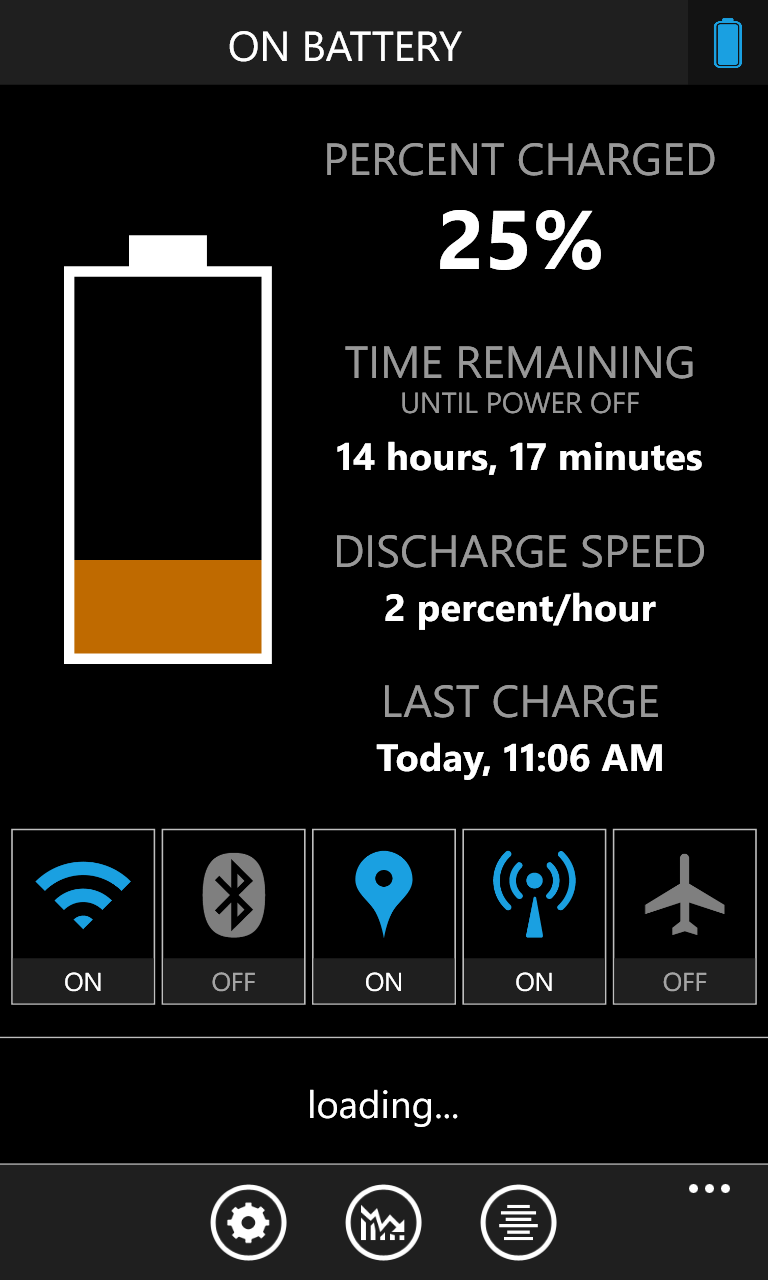Expand the three-dot overflow menu
Image resolution: width=768 pixels, height=1280 pixels.
click(709, 1189)
